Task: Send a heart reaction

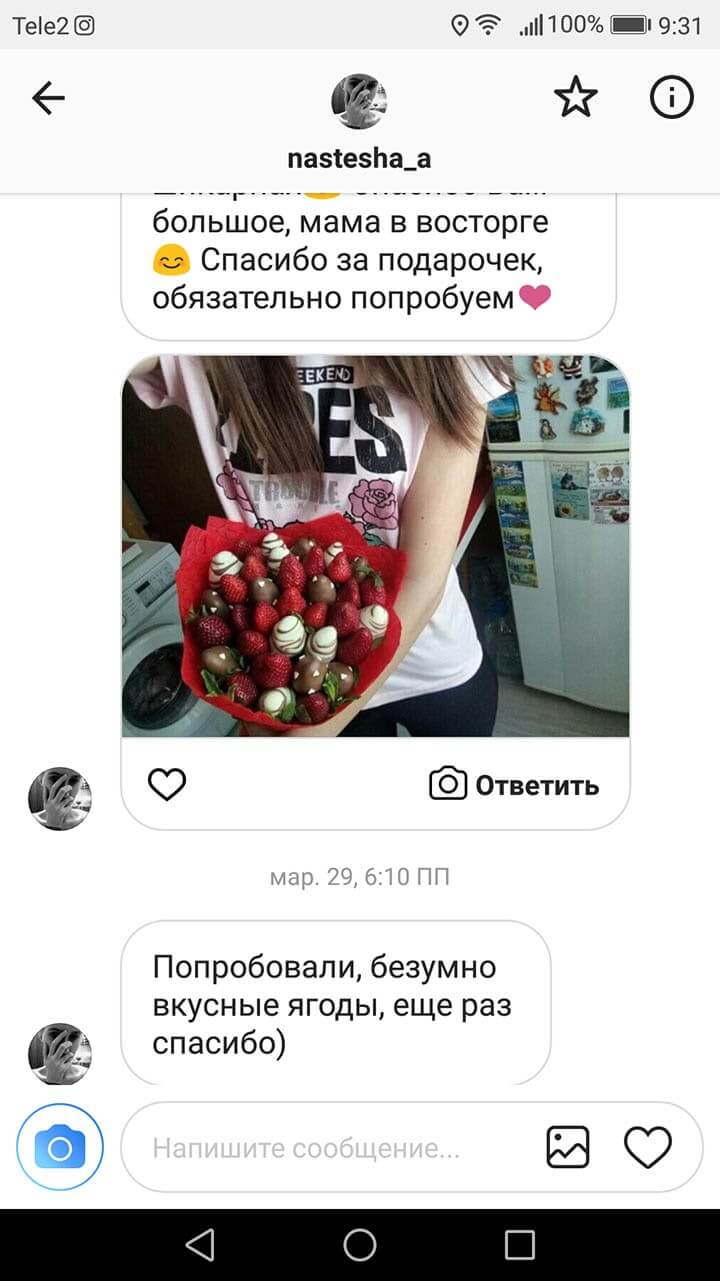Action: (648, 1147)
